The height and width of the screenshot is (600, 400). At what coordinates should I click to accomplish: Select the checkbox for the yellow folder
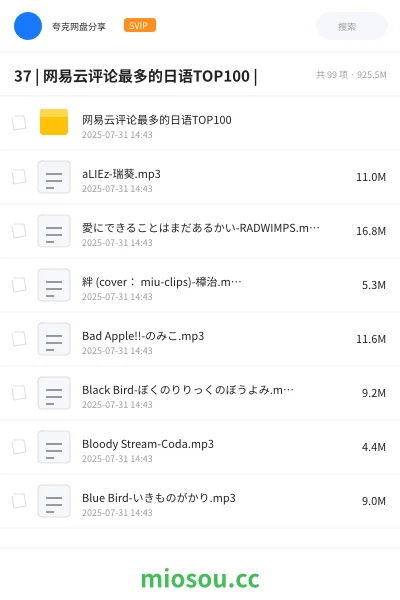tap(19, 123)
